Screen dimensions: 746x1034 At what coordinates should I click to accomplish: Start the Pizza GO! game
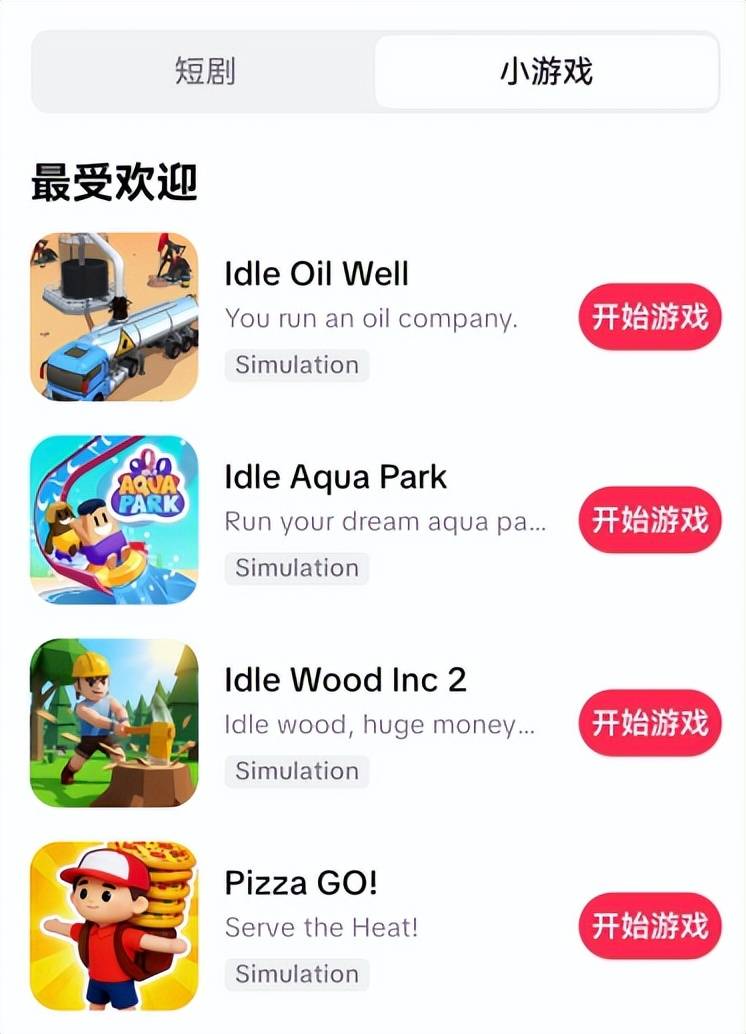pyautogui.click(x=650, y=926)
